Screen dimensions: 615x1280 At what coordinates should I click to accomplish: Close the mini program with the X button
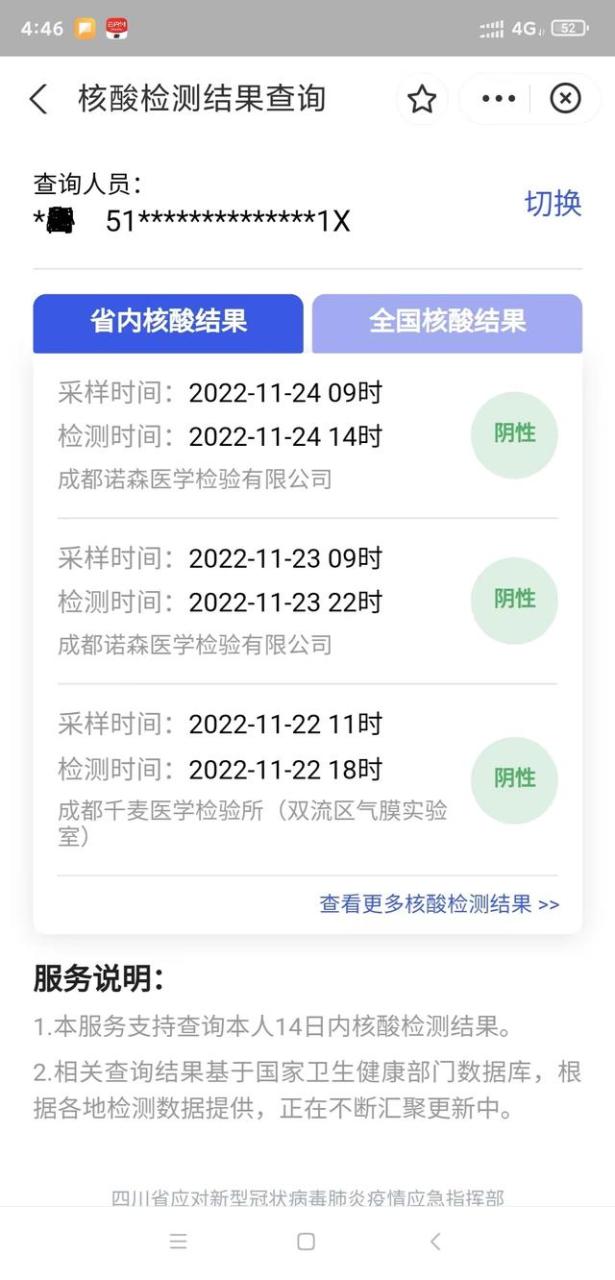pyautogui.click(x=566, y=99)
